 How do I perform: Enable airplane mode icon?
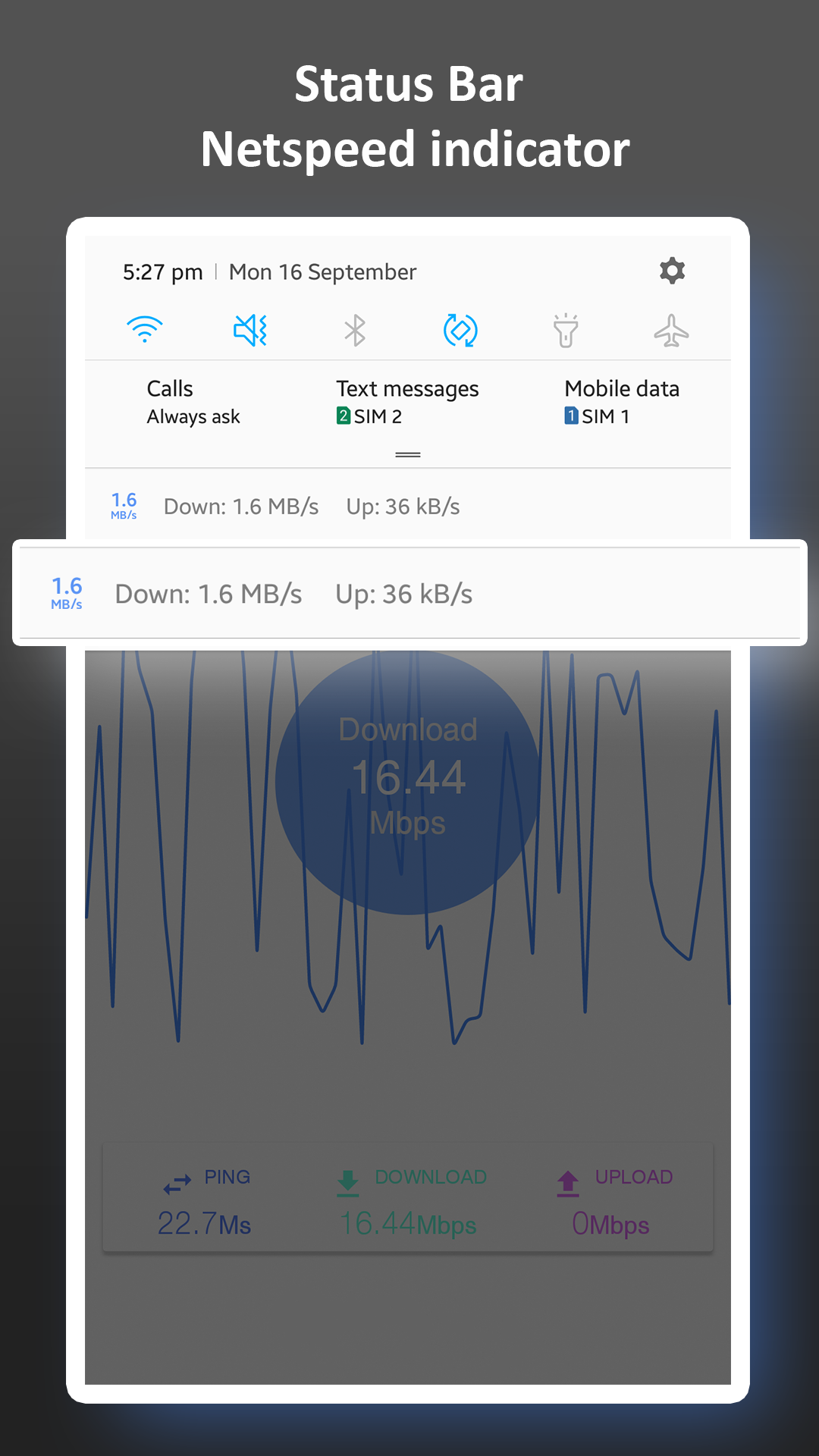point(670,329)
